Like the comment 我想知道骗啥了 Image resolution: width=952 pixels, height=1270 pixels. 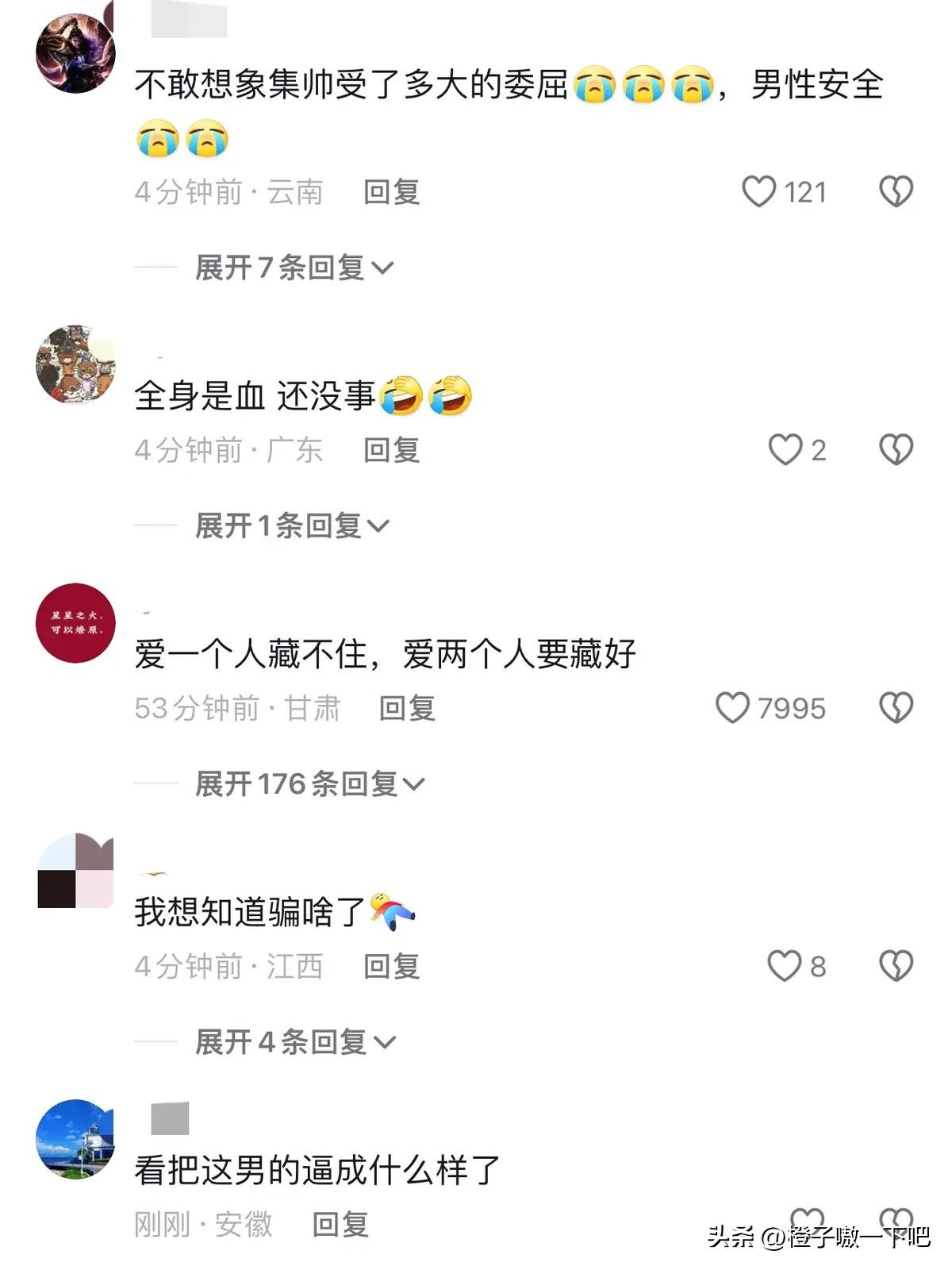pyautogui.click(x=785, y=966)
